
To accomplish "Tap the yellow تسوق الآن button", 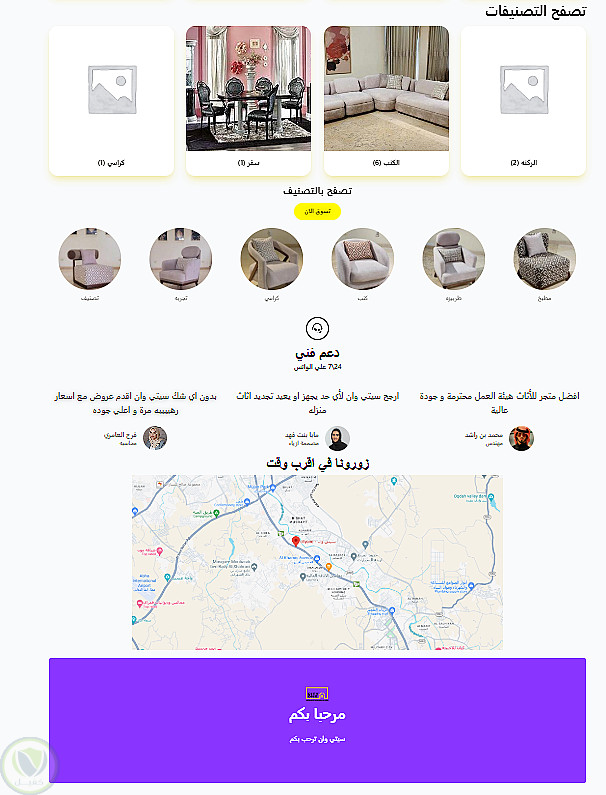I will pos(317,211).
